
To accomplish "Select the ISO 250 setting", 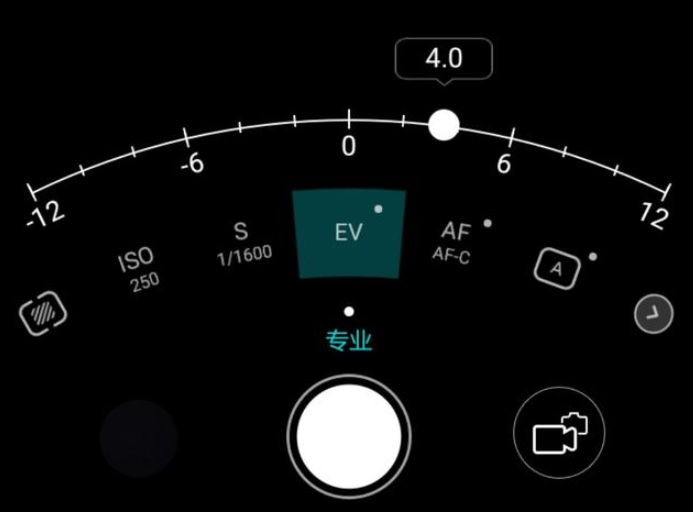I will pos(138,270).
